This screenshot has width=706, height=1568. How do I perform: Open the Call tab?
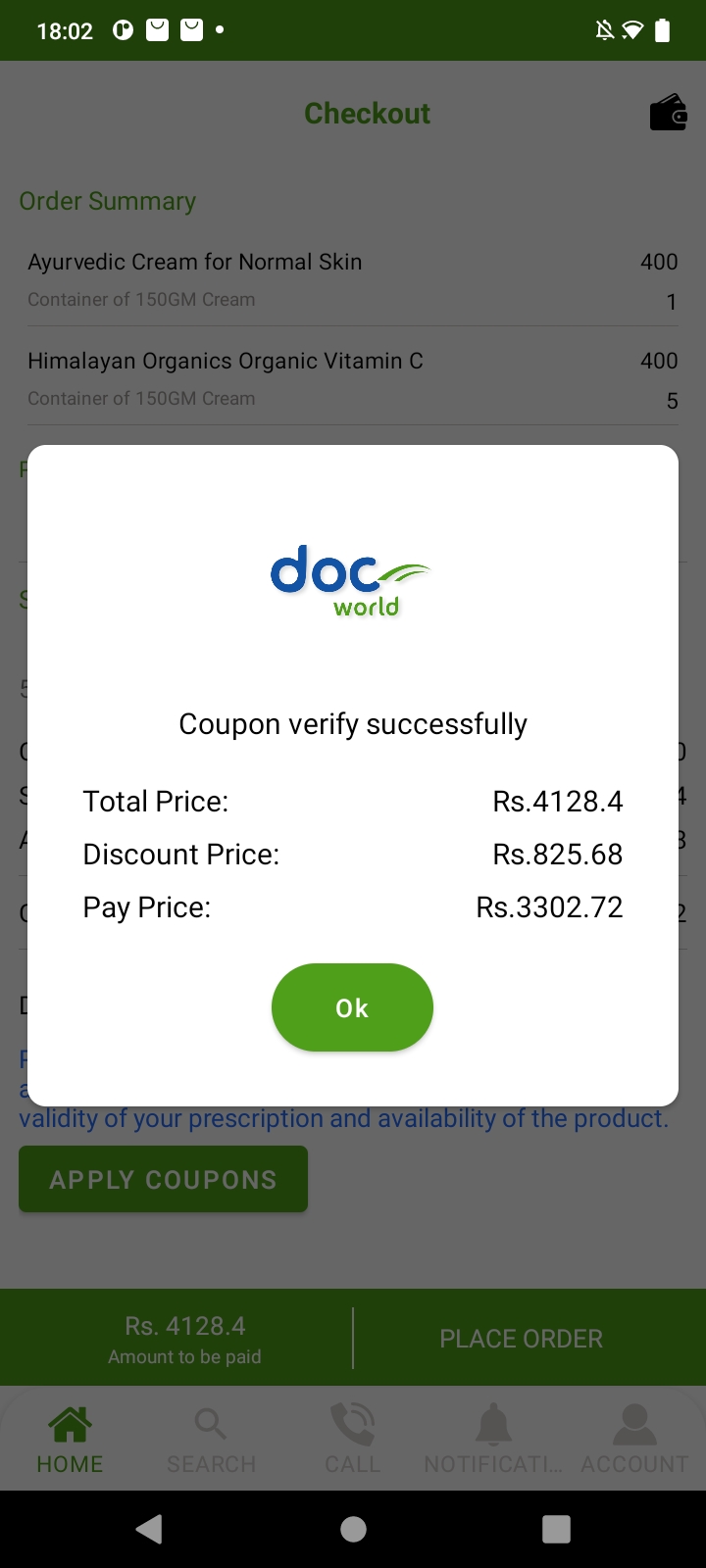point(352,1439)
